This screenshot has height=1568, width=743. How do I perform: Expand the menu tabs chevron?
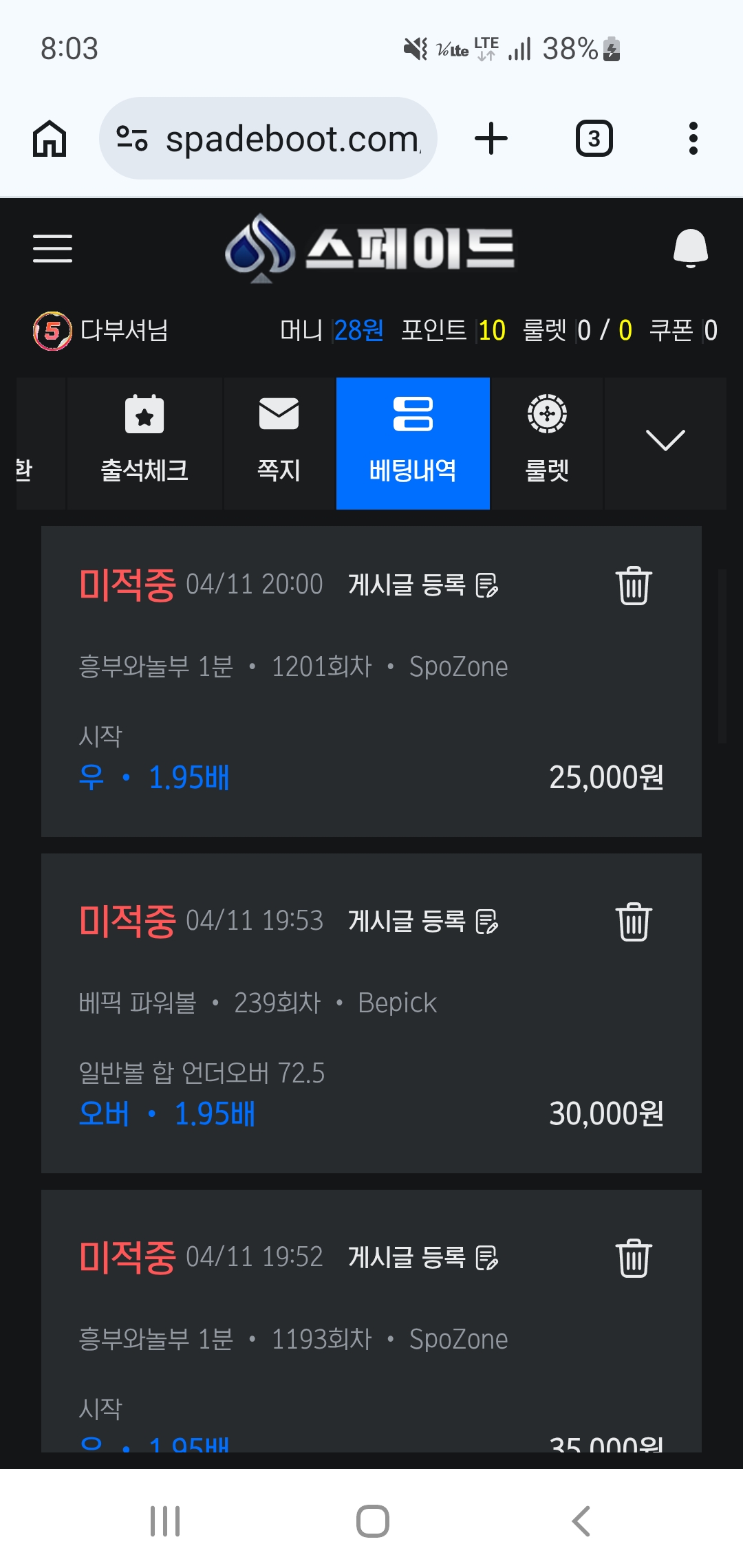point(665,441)
